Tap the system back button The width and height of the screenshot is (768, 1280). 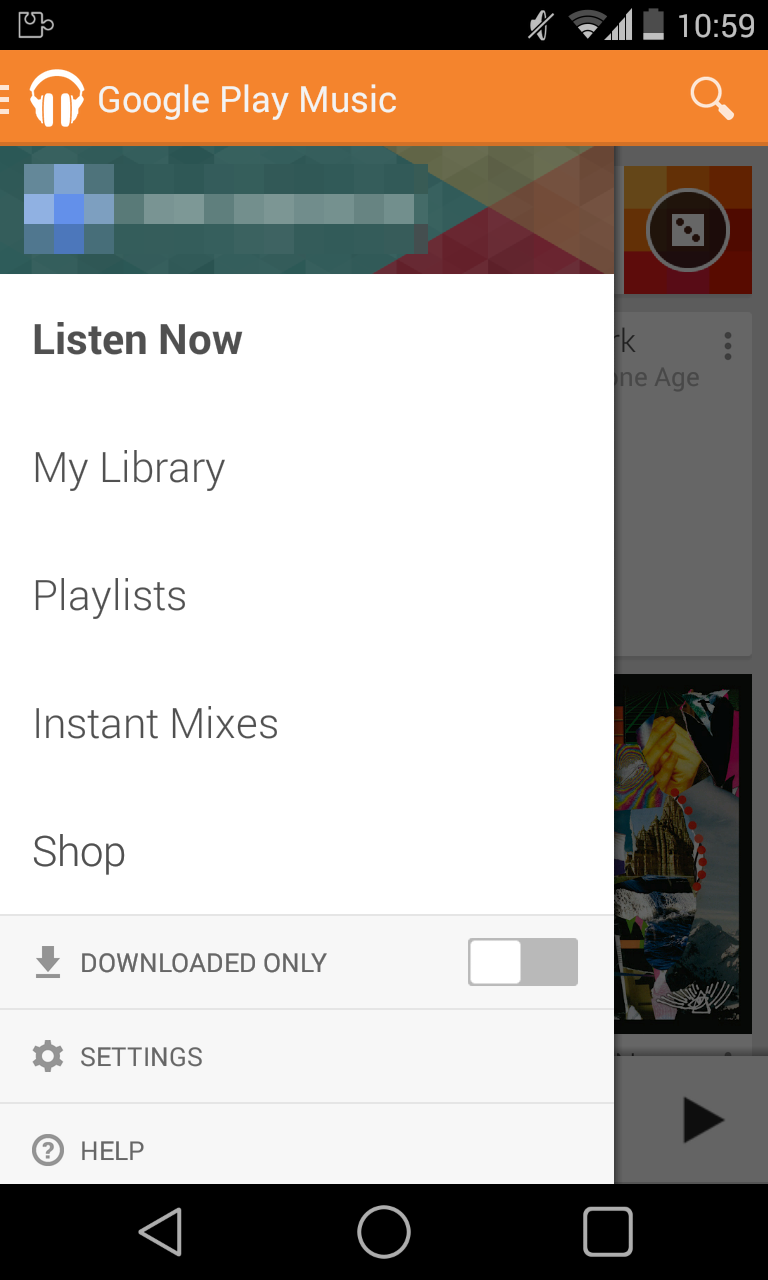tap(161, 1231)
